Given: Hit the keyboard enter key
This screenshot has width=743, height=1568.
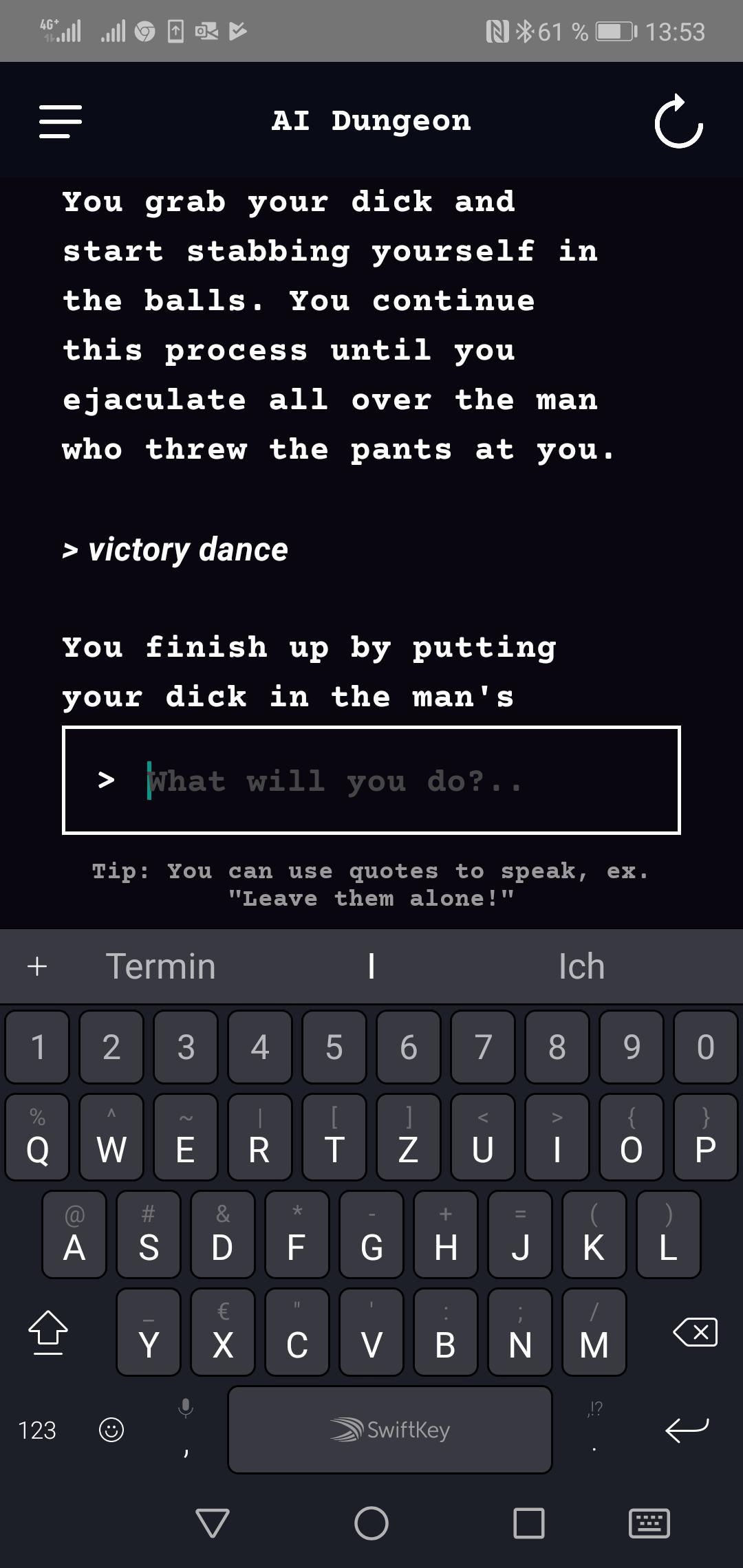Looking at the screenshot, I should point(687,1430).
